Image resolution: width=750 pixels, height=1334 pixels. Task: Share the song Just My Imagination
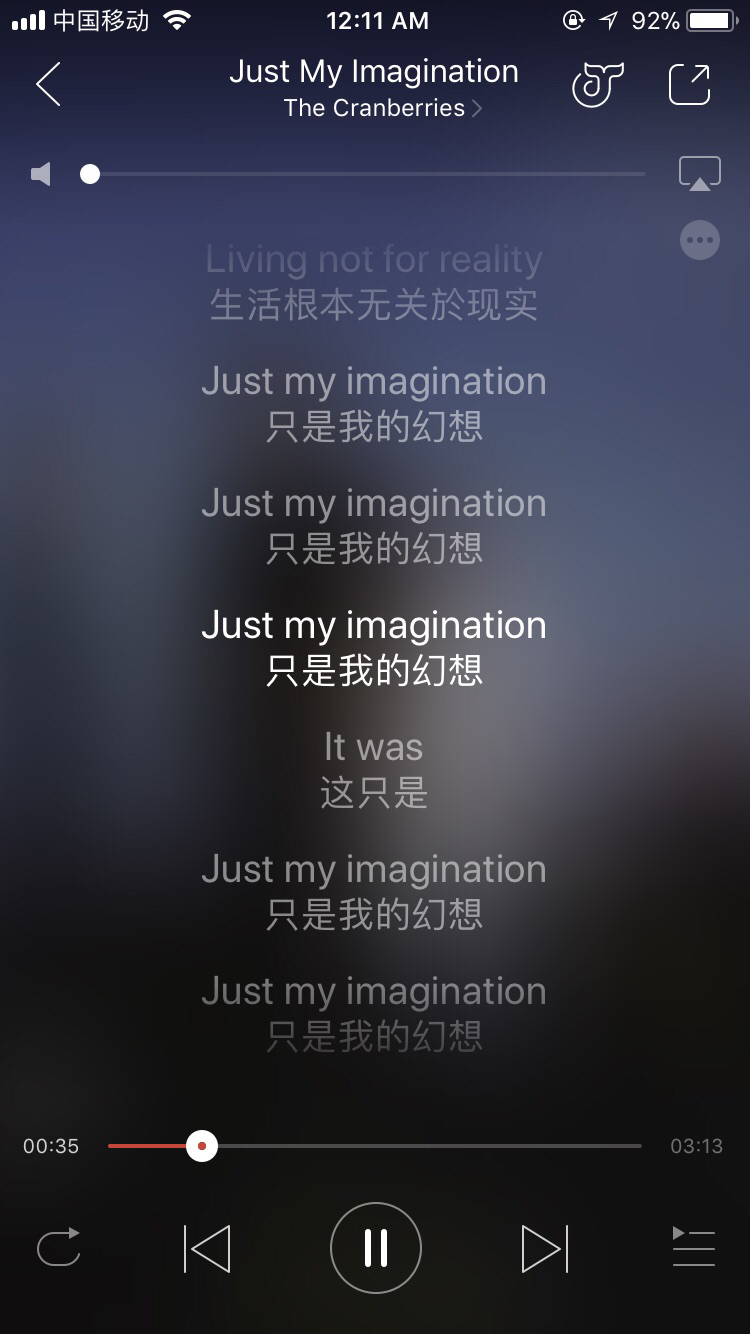click(689, 84)
